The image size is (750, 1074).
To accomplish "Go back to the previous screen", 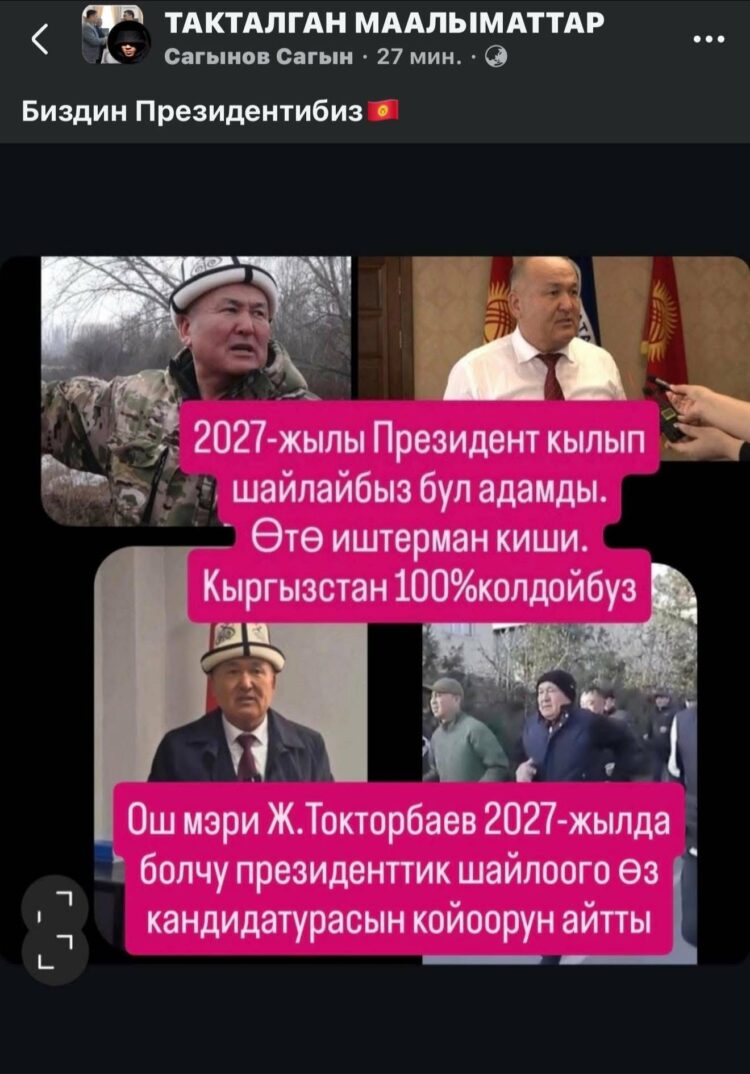I will [x=40, y=38].
